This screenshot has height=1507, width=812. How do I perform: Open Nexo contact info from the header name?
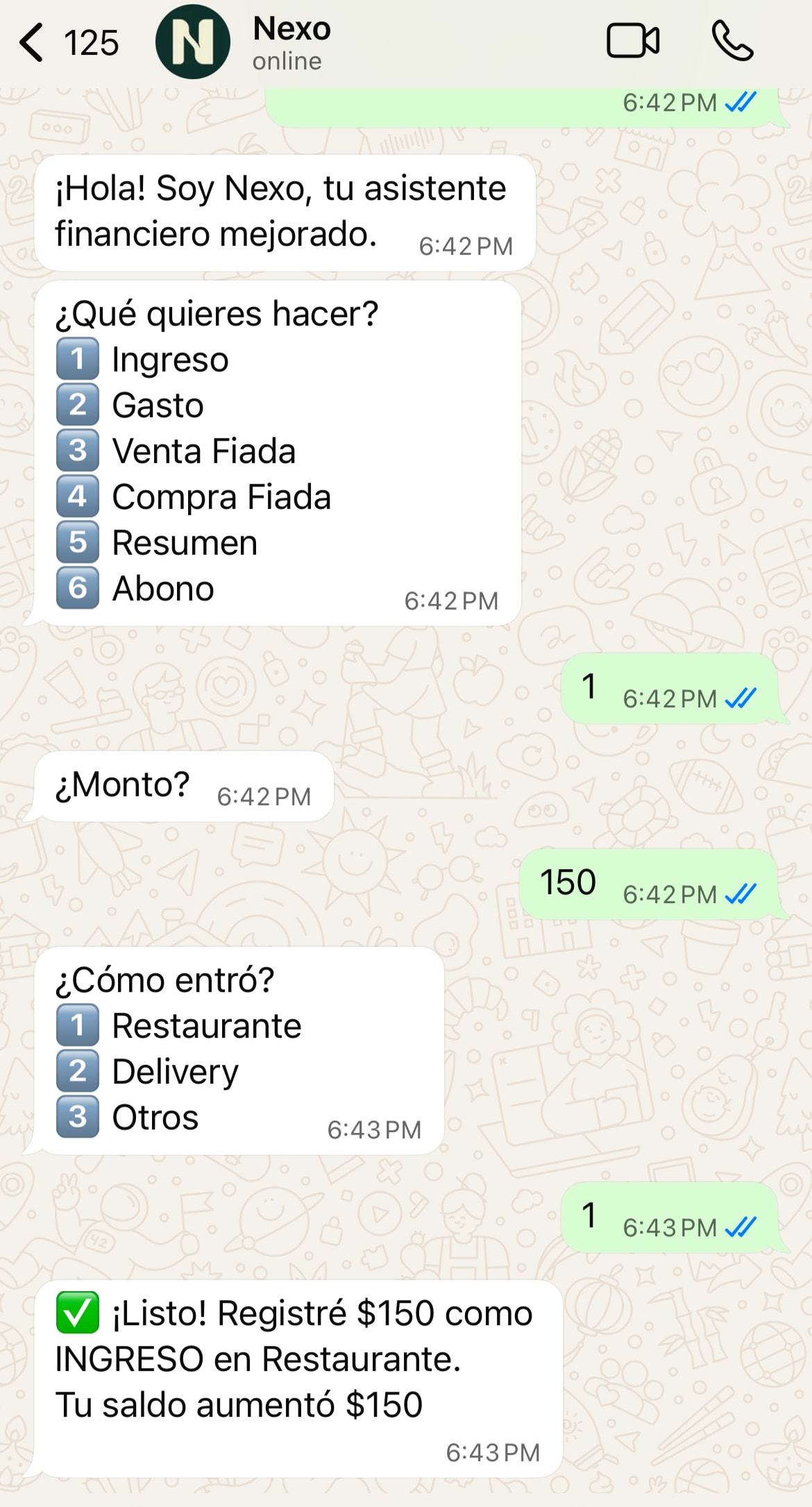click(291, 31)
